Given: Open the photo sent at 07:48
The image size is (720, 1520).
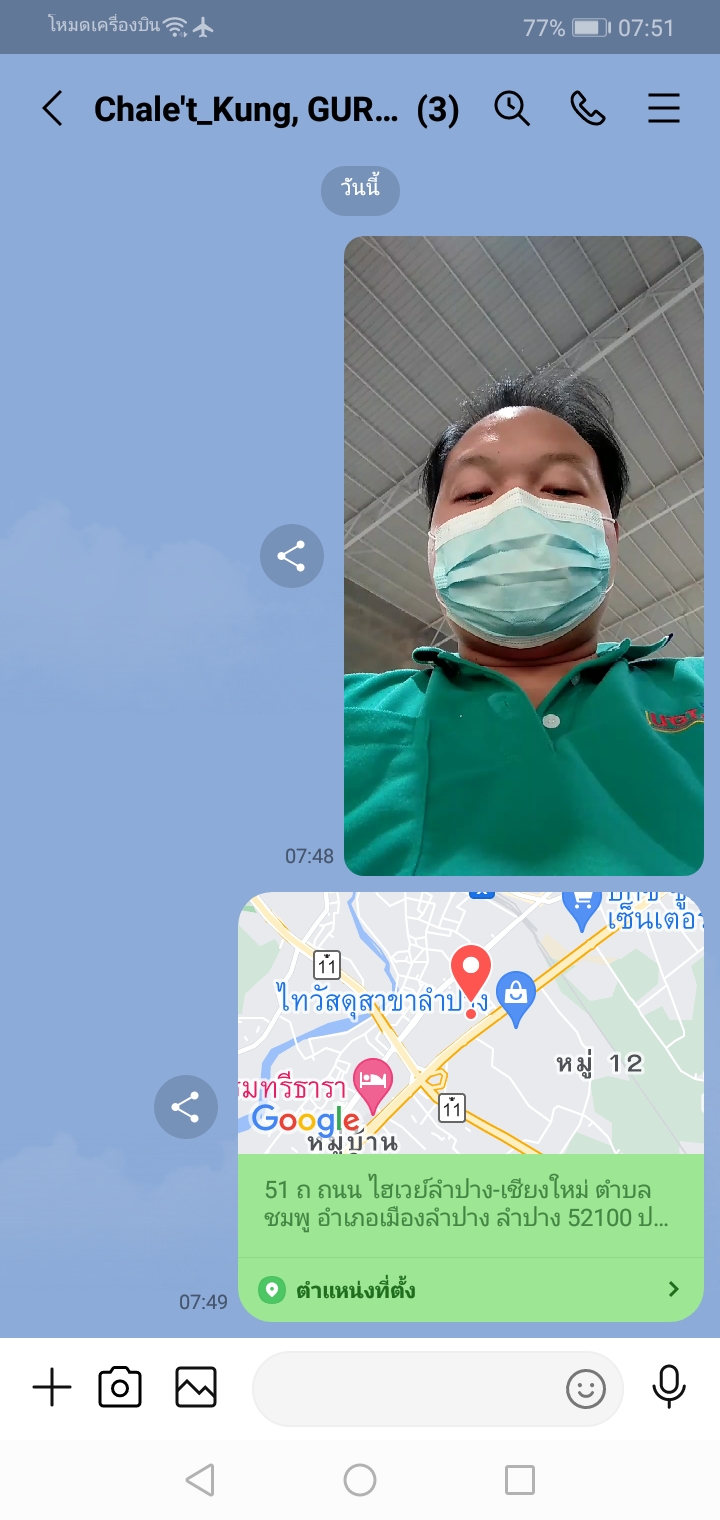Looking at the screenshot, I should click(524, 555).
